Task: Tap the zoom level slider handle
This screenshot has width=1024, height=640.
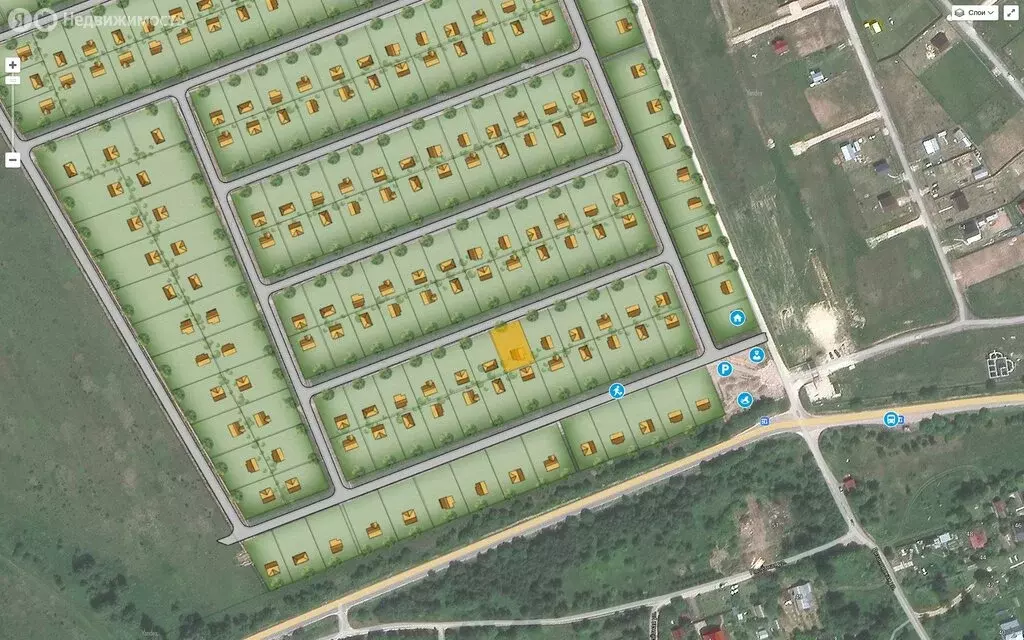Action: click(12, 78)
